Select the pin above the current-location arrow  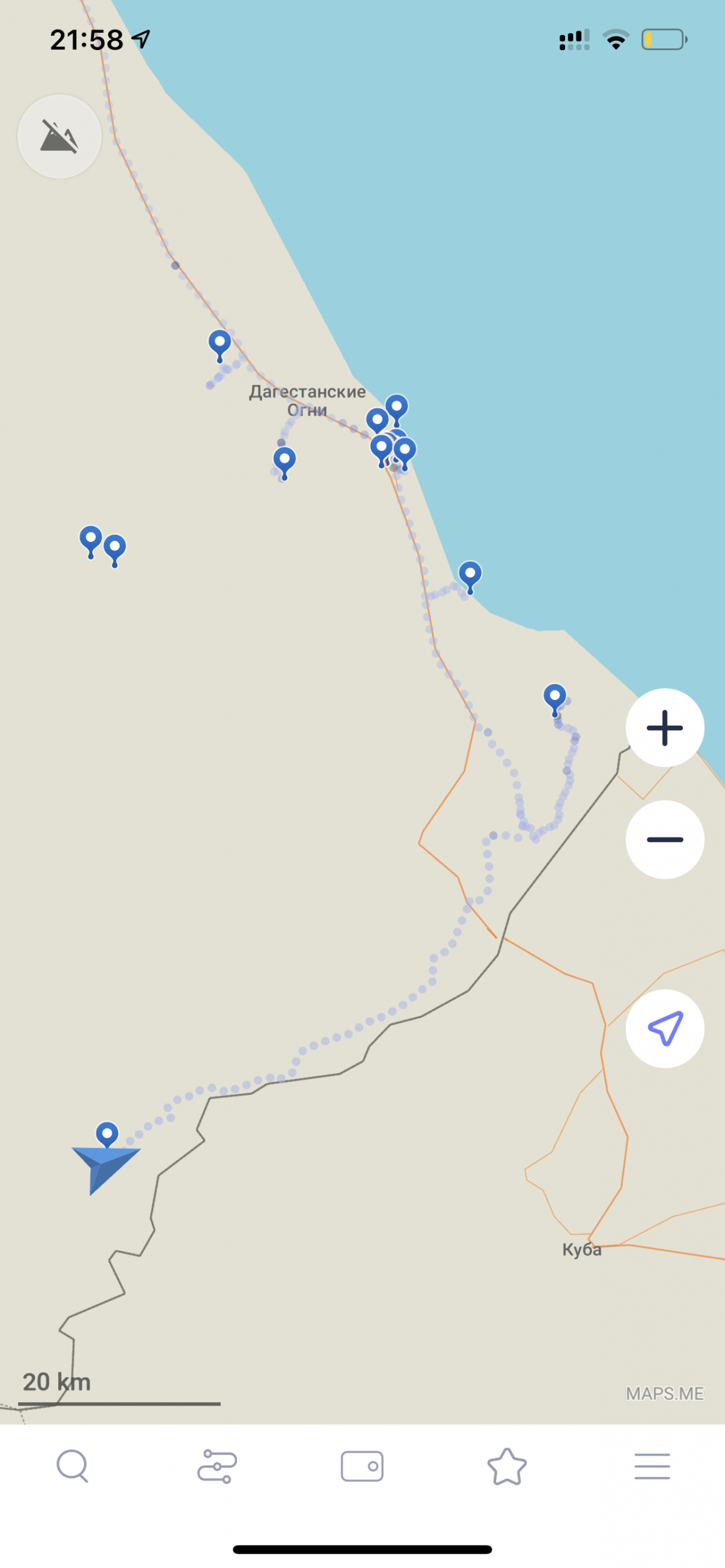point(107,1135)
